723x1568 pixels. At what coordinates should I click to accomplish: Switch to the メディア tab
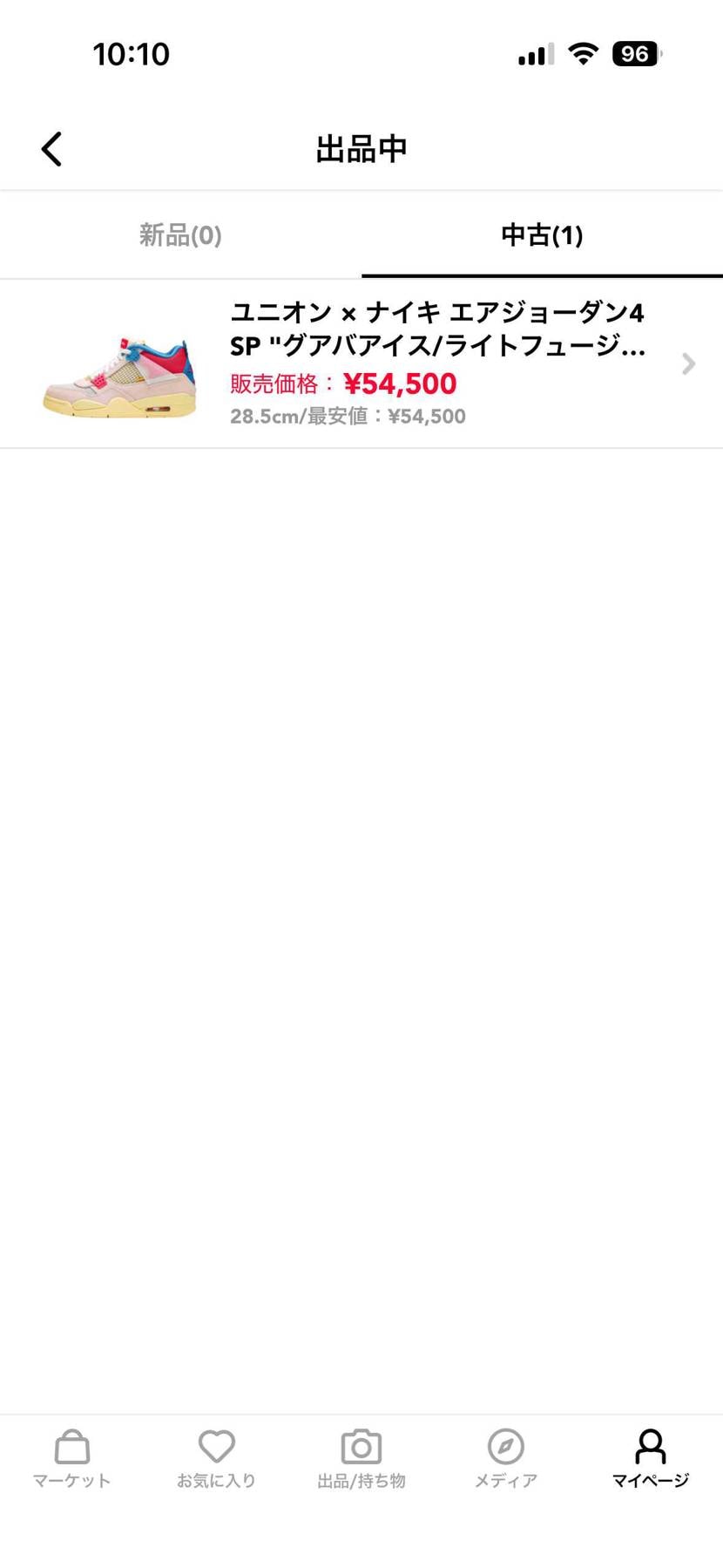(506, 1459)
